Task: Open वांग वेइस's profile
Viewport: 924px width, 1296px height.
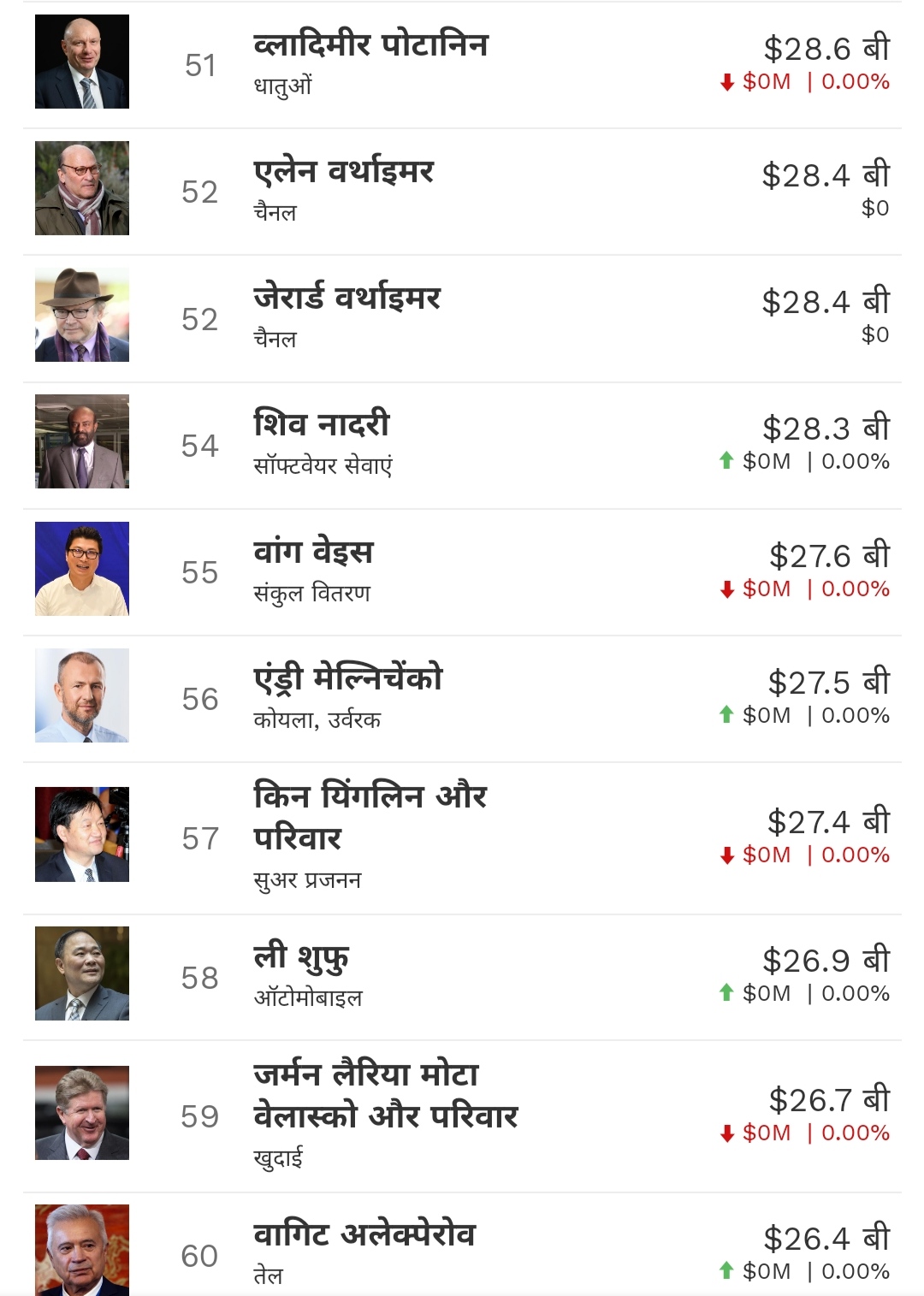Action: tap(313, 552)
